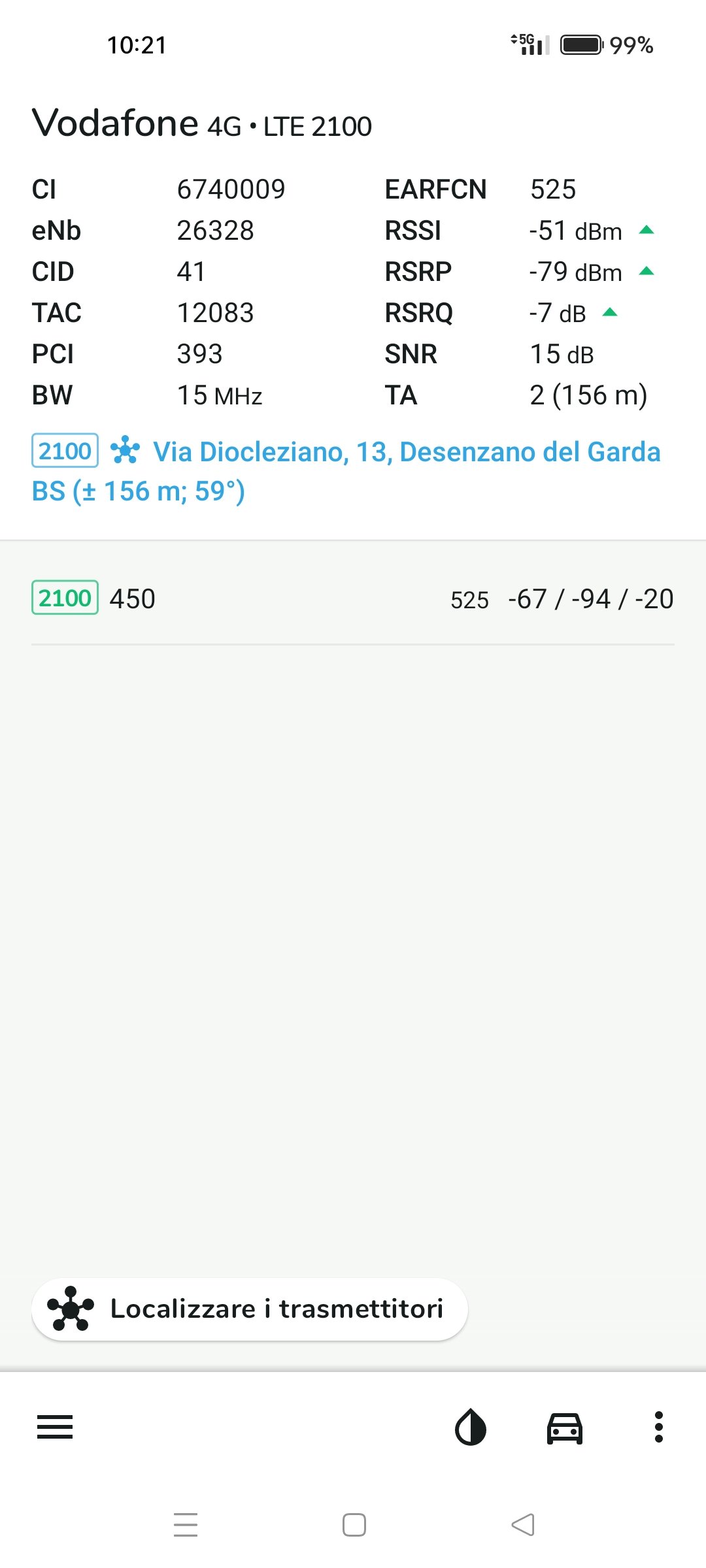Open the three-dot overflow menu
Screen dimensions: 706x1568
pos(659,1428)
